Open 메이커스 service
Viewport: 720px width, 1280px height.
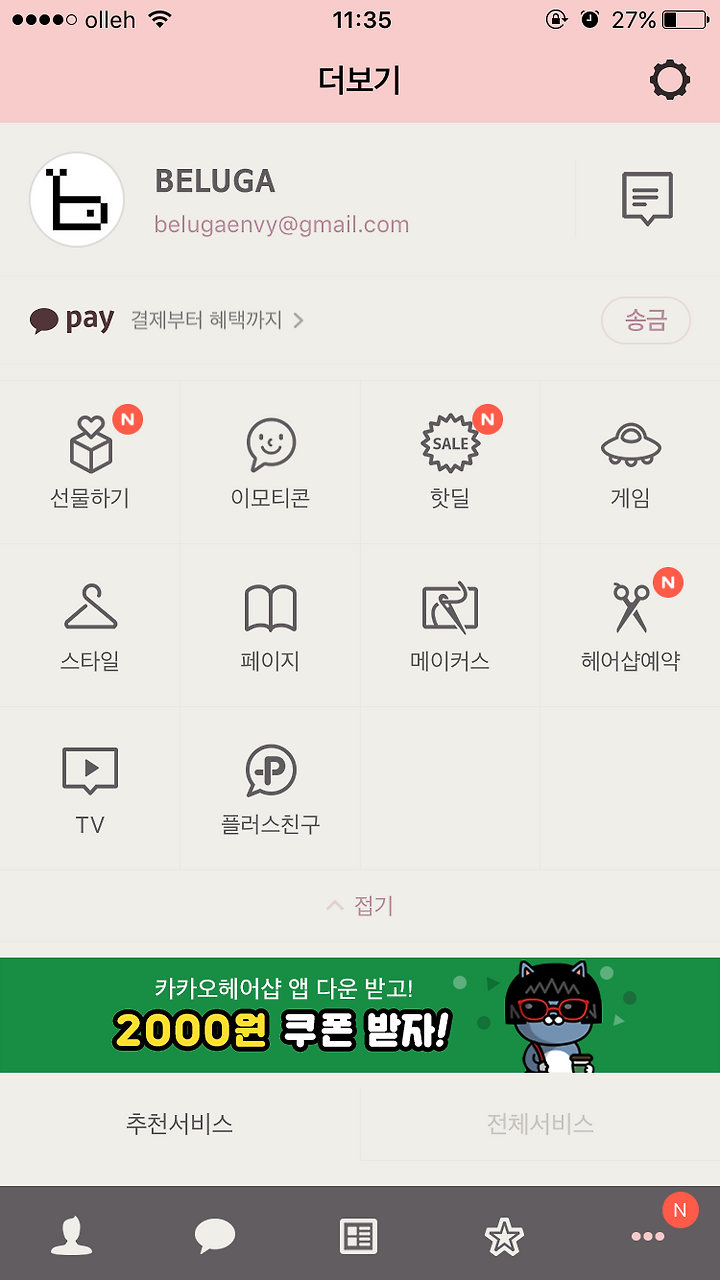coord(450,625)
